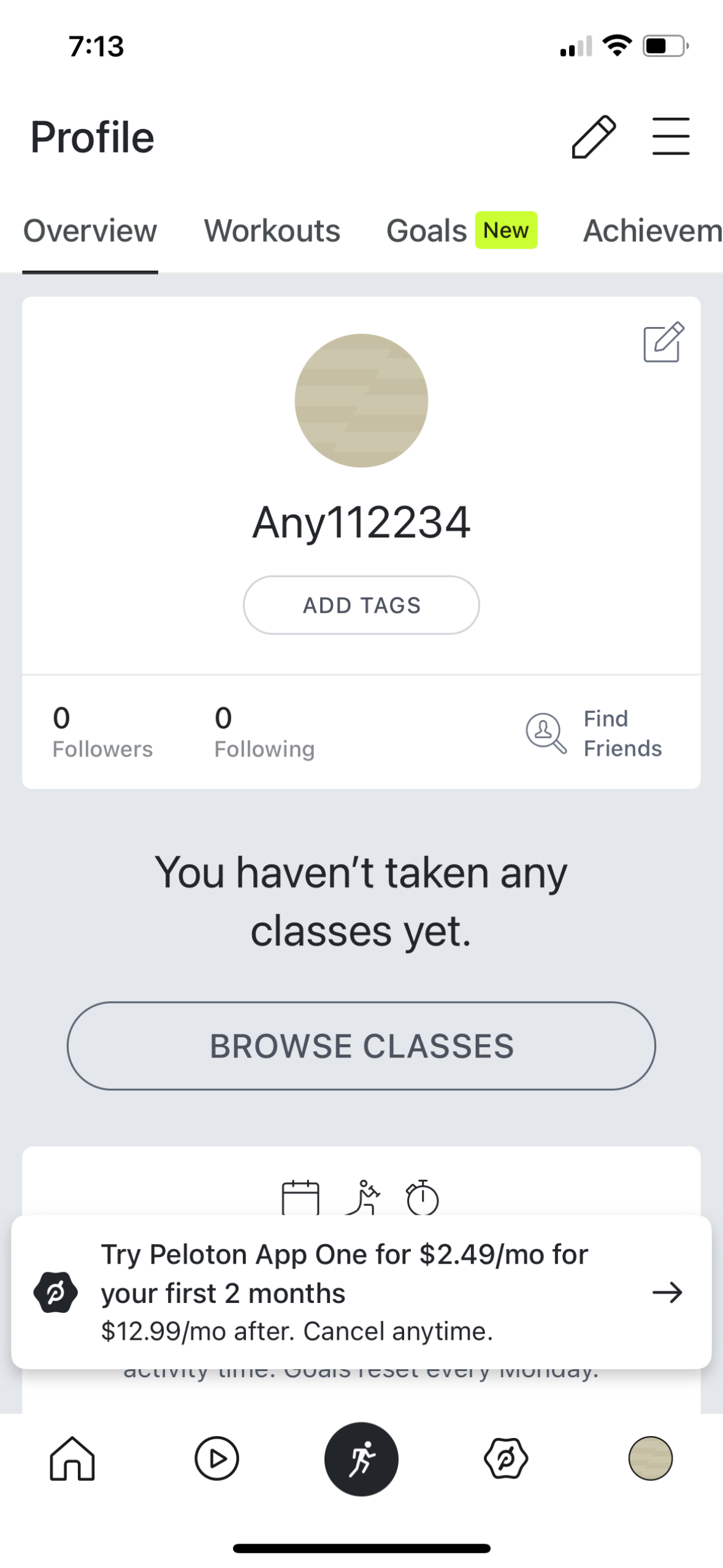
Task: Edit profile using the pencil icon
Action: (594, 136)
